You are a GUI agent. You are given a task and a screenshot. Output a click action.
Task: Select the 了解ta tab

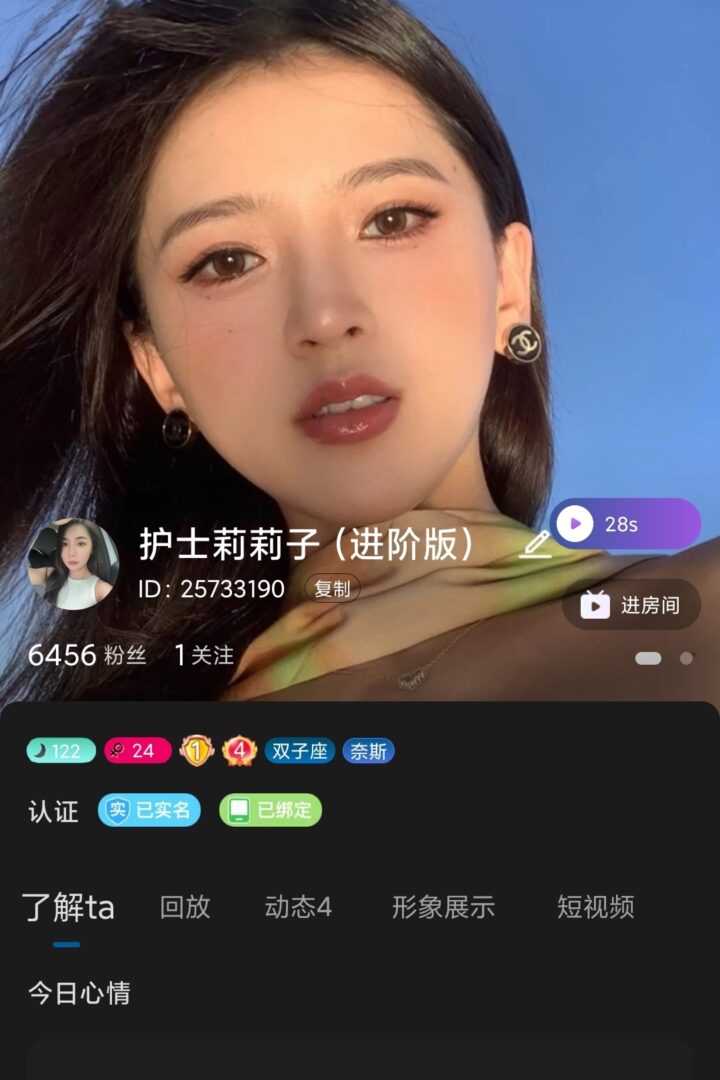click(x=68, y=908)
